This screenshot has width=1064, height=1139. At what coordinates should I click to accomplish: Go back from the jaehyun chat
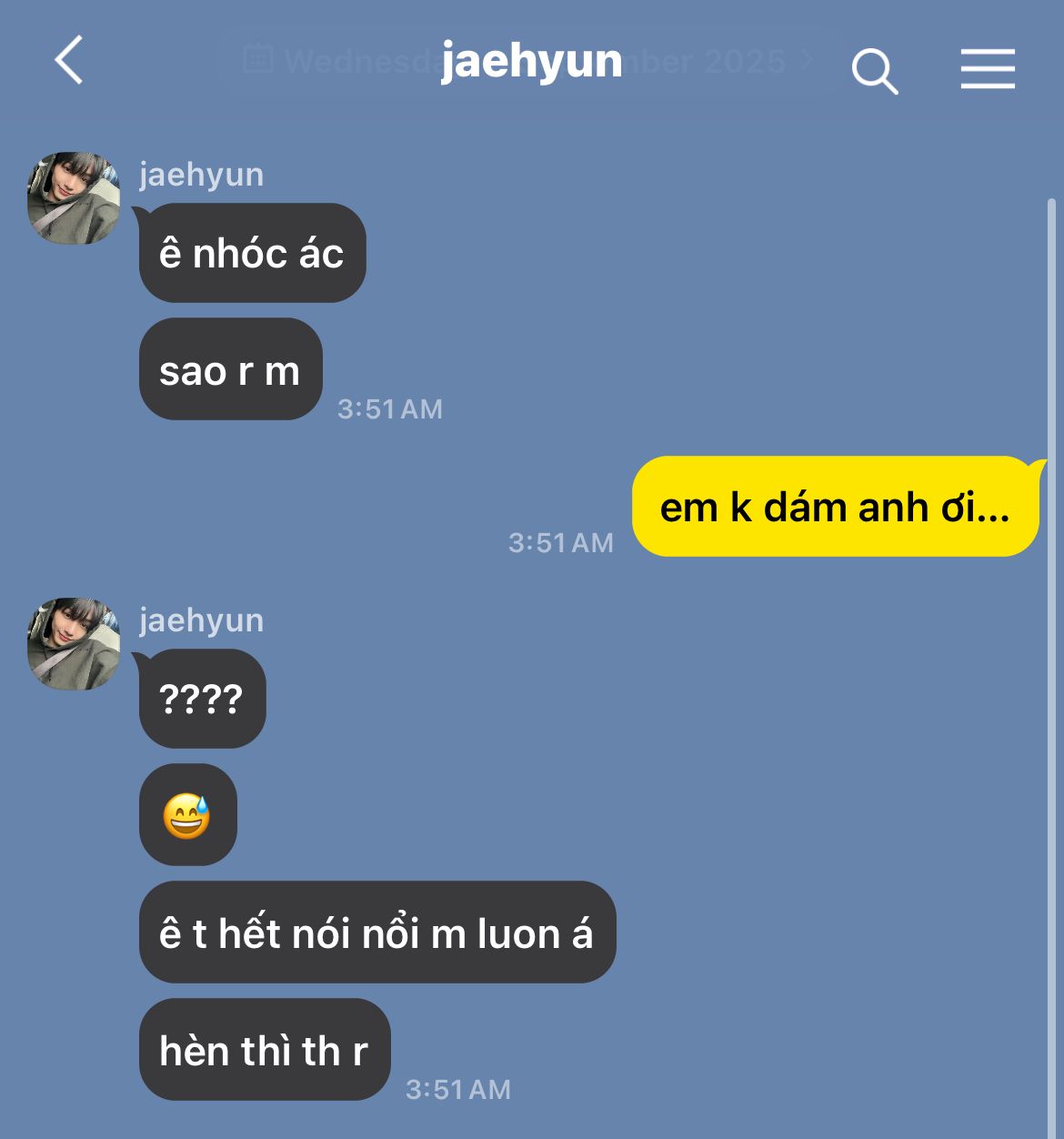(69, 61)
